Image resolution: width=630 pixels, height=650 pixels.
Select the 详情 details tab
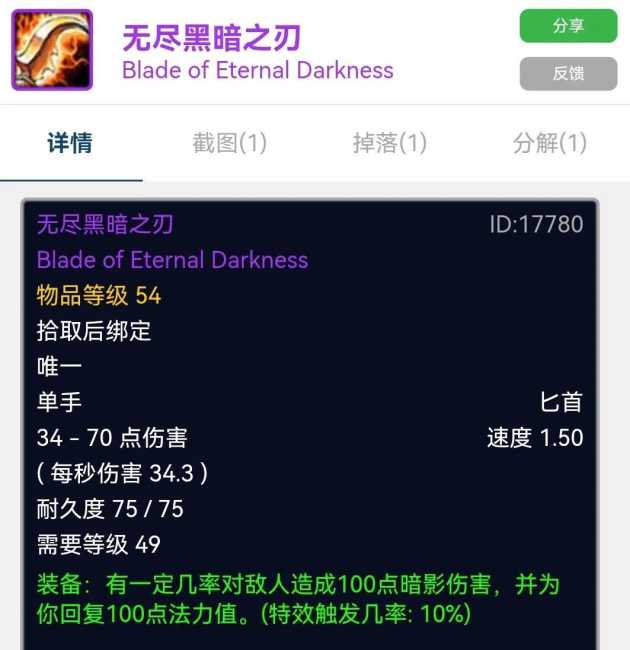tap(70, 143)
